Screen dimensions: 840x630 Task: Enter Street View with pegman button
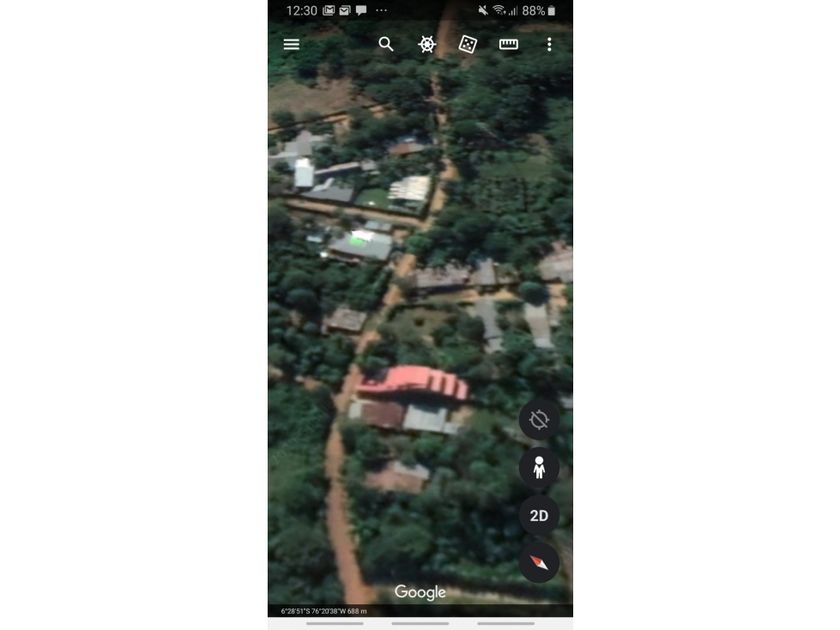point(539,467)
